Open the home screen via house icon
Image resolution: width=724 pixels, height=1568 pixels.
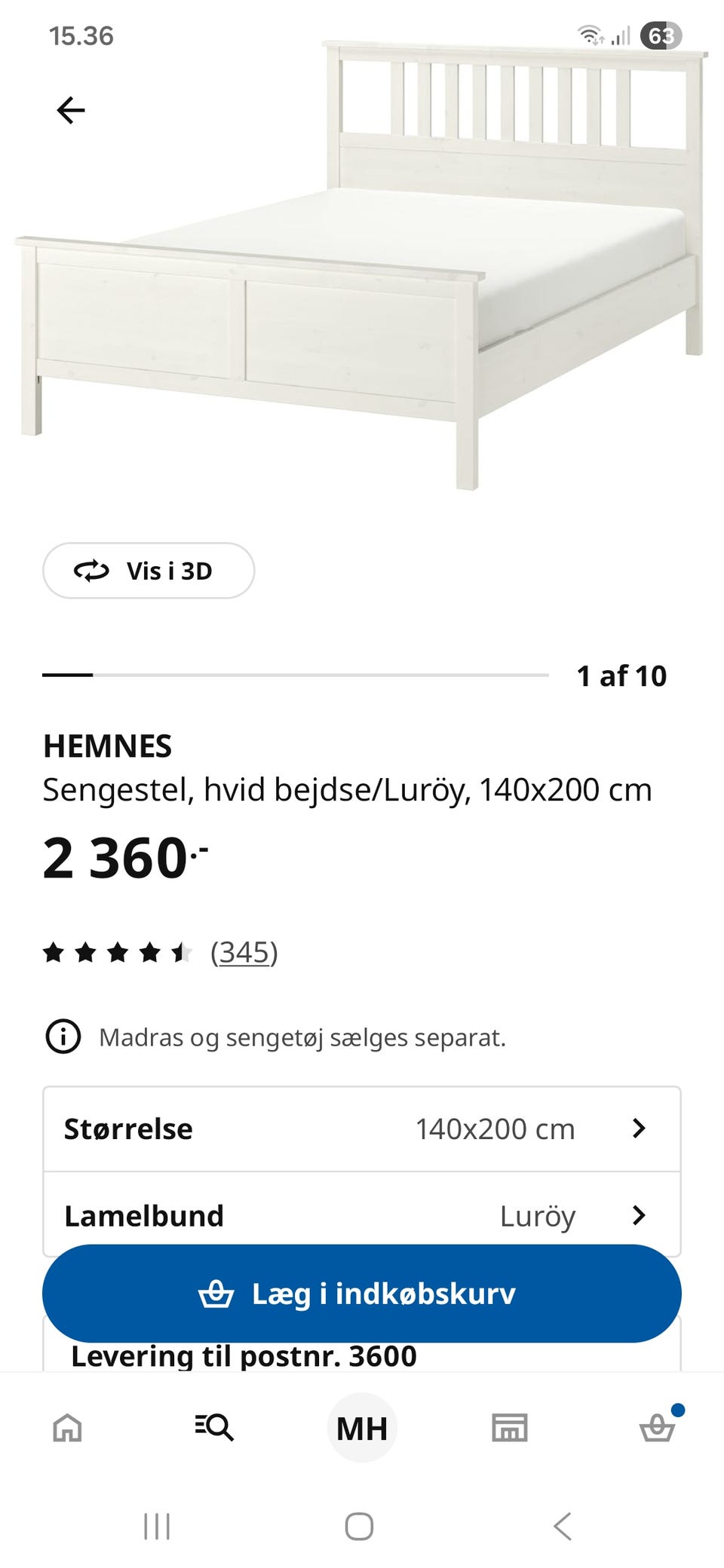click(x=67, y=1427)
